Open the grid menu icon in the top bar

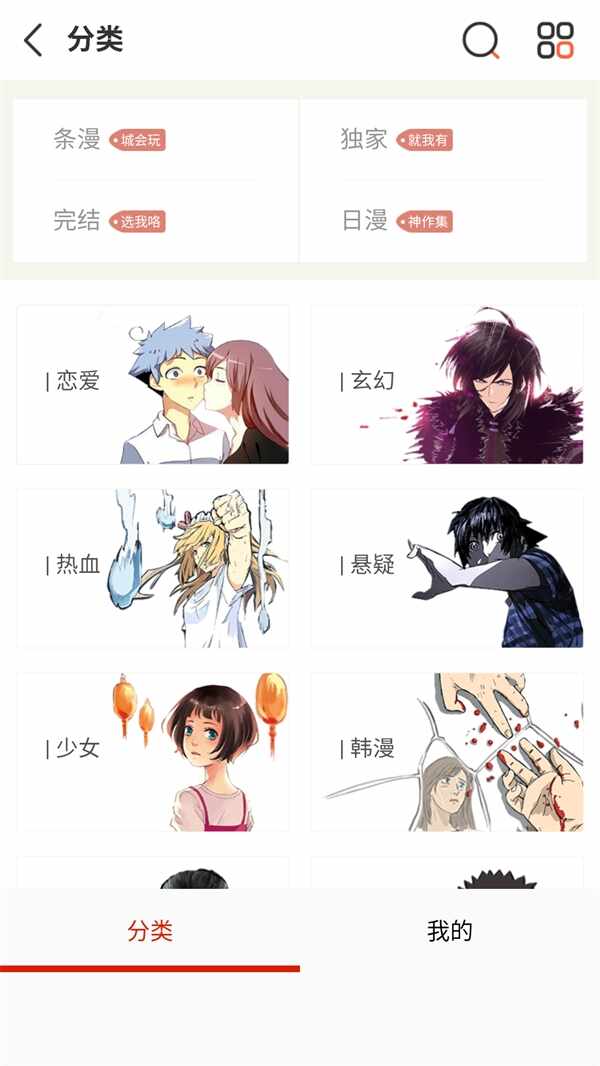tap(555, 41)
